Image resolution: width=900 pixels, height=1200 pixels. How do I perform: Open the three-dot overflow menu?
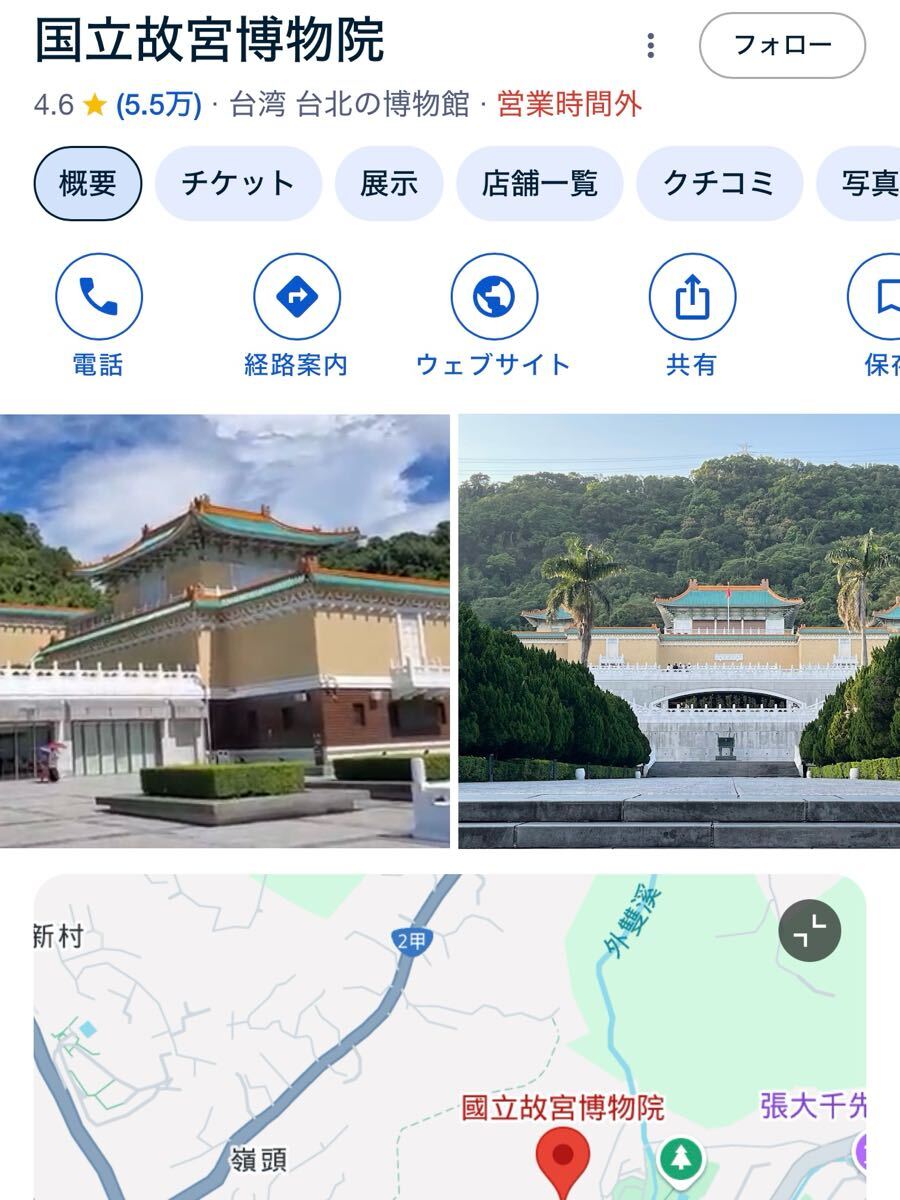[x=651, y=45]
